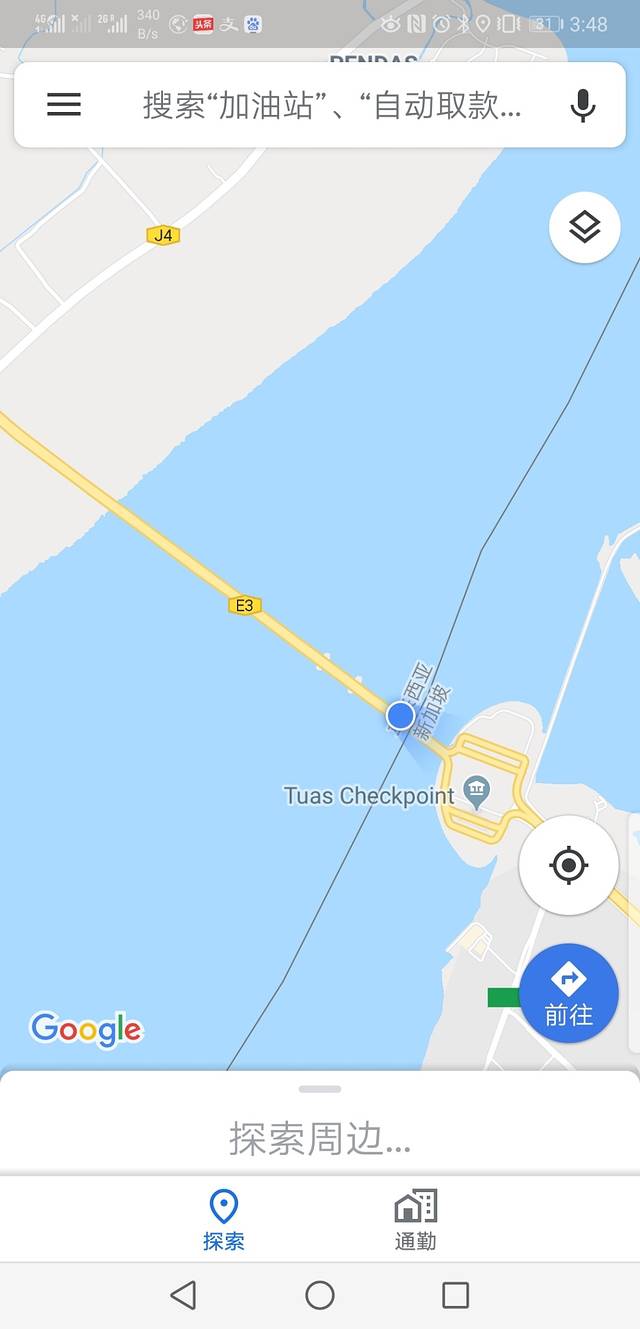Screen dimensions: 640x1329
Task: Go back using system back button
Action: click(x=183, y=1296)
